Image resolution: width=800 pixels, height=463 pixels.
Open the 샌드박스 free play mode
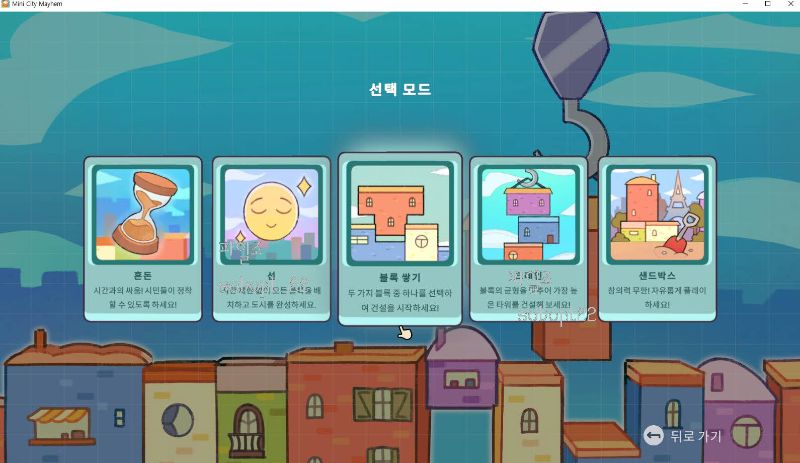(x=657, y=236)
